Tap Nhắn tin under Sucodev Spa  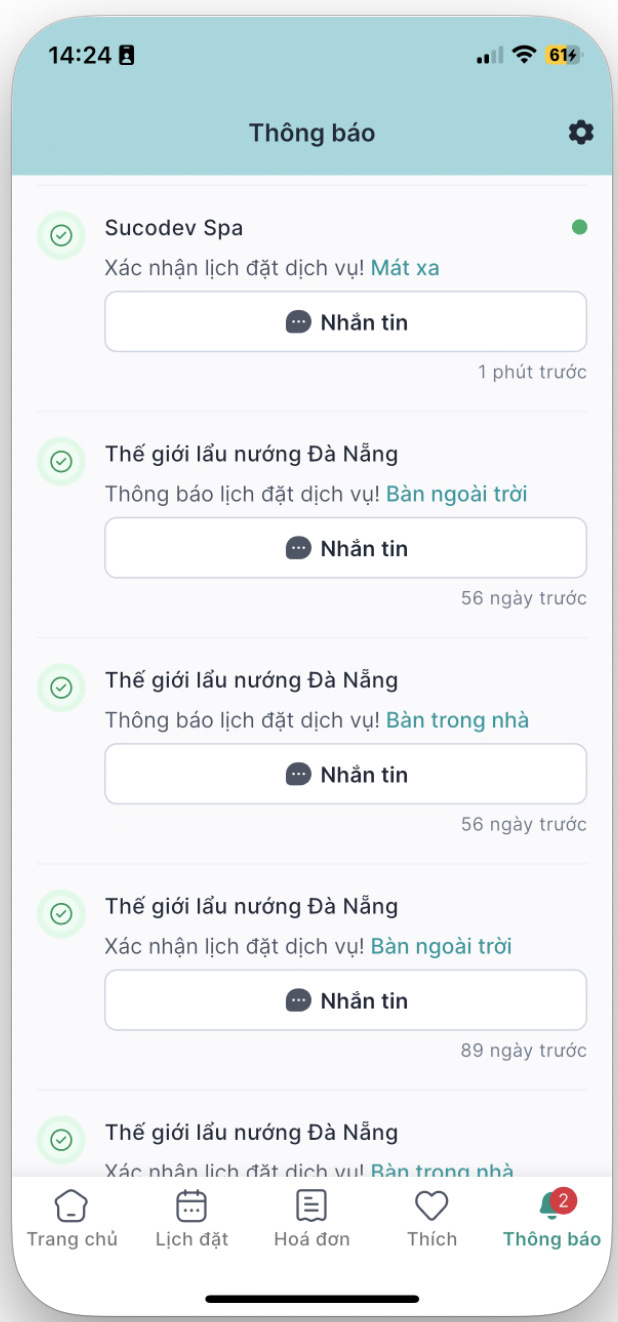[x=345, y=322]
